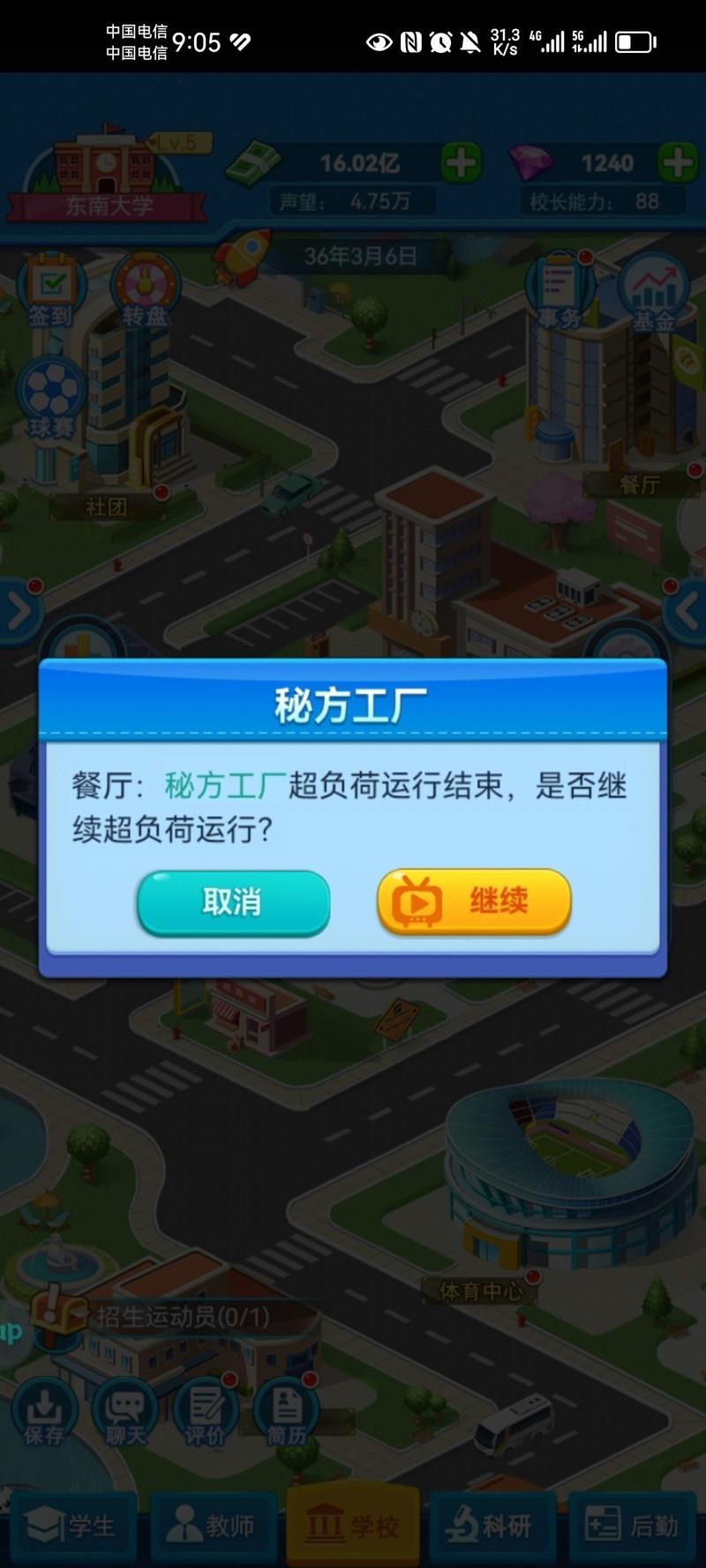706x1568 pixels.
Task: Open the 事务 affairs icon
Action: 560,292
